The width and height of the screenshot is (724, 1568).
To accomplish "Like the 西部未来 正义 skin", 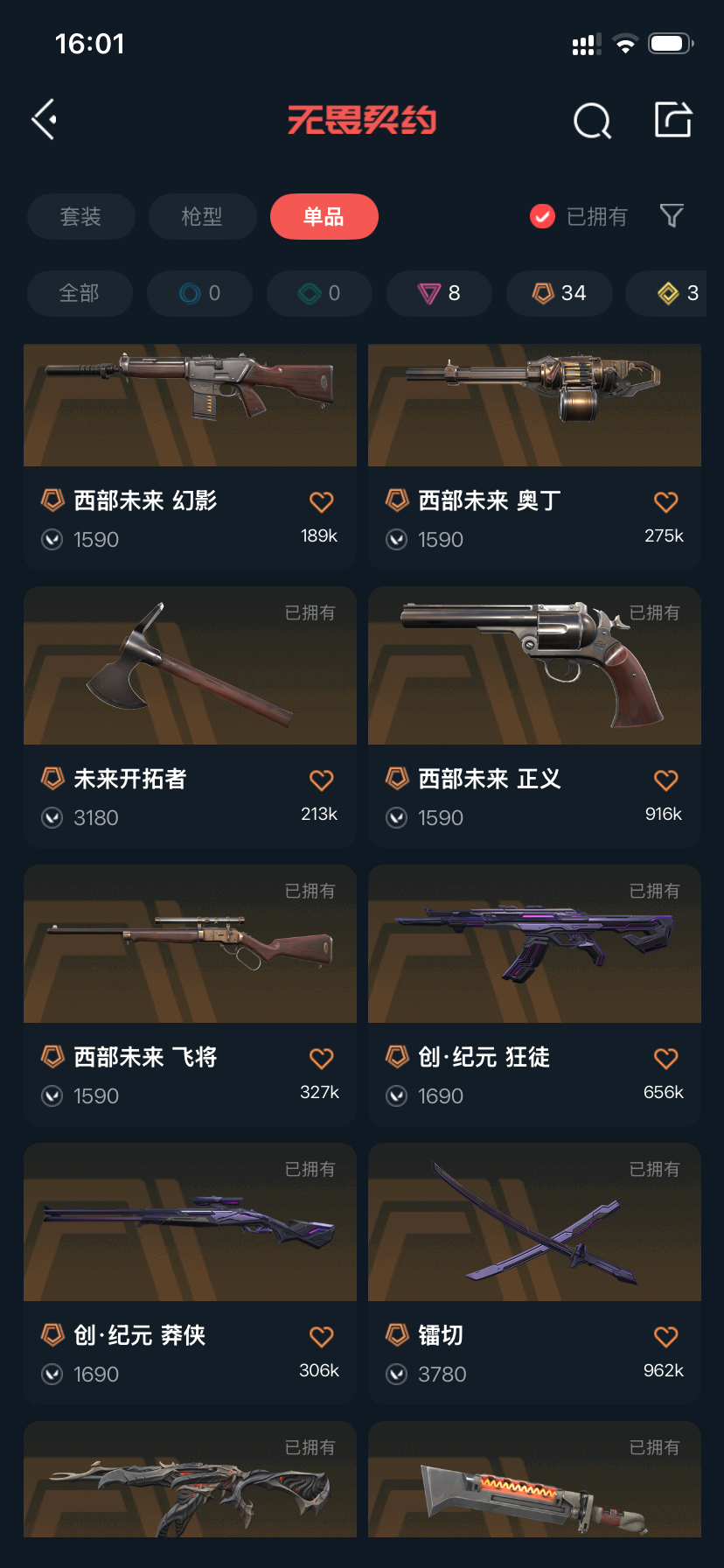I will 665,780.
